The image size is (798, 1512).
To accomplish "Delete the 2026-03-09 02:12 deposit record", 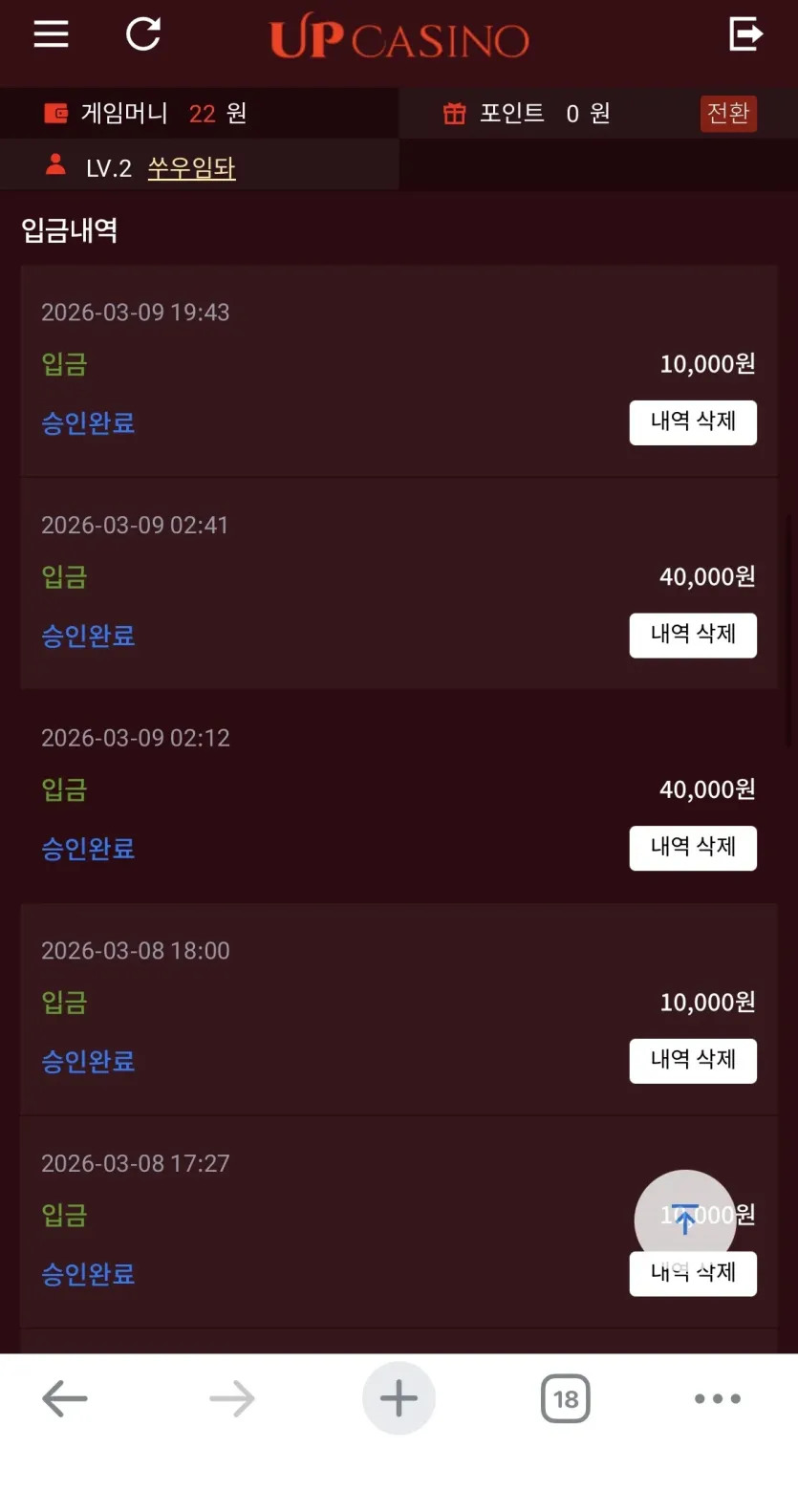I will click(693, 848).
